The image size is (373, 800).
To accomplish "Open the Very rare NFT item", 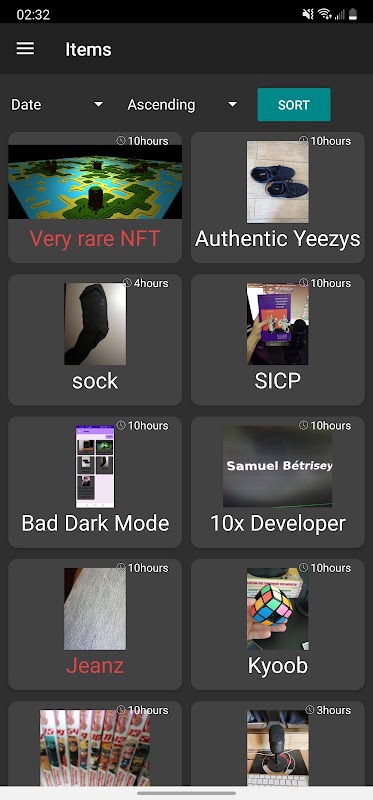I will point(95,197).
